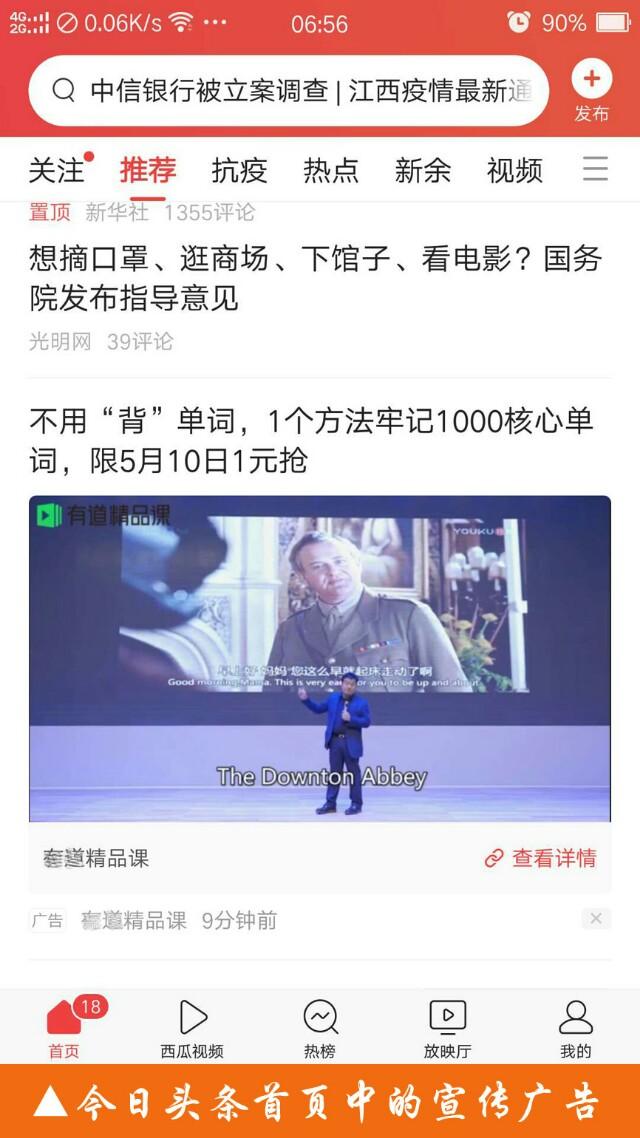Dismiss the 有道精品课 ad
This screenshot has width=640, height=1138.
click(x=596, y=918)
